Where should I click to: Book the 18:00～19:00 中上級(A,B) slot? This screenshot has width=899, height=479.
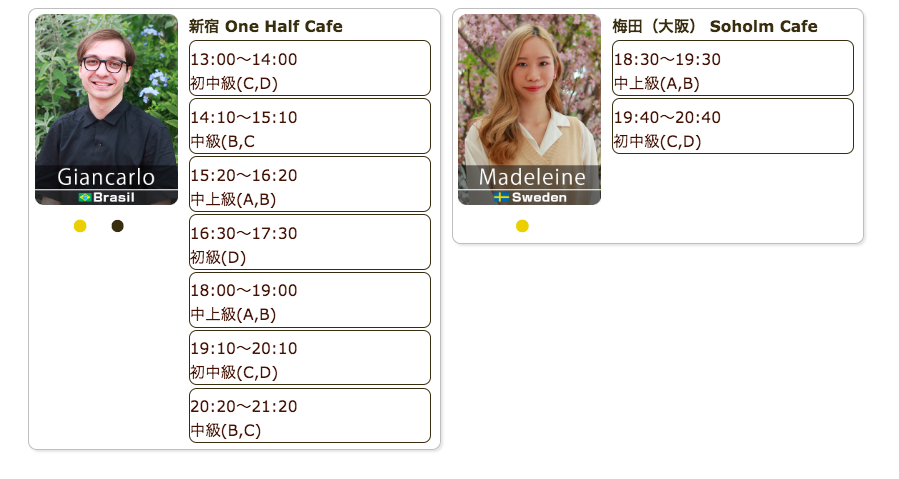pyautogui.click(x=309, y=301)
